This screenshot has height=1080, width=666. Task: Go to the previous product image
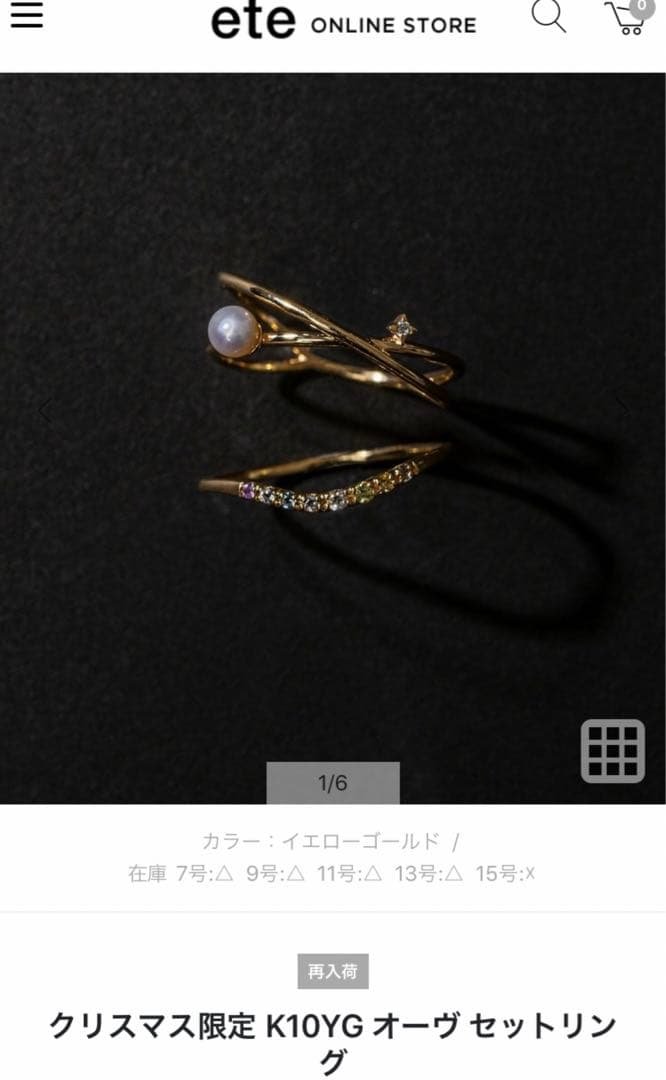pos(44,410)
